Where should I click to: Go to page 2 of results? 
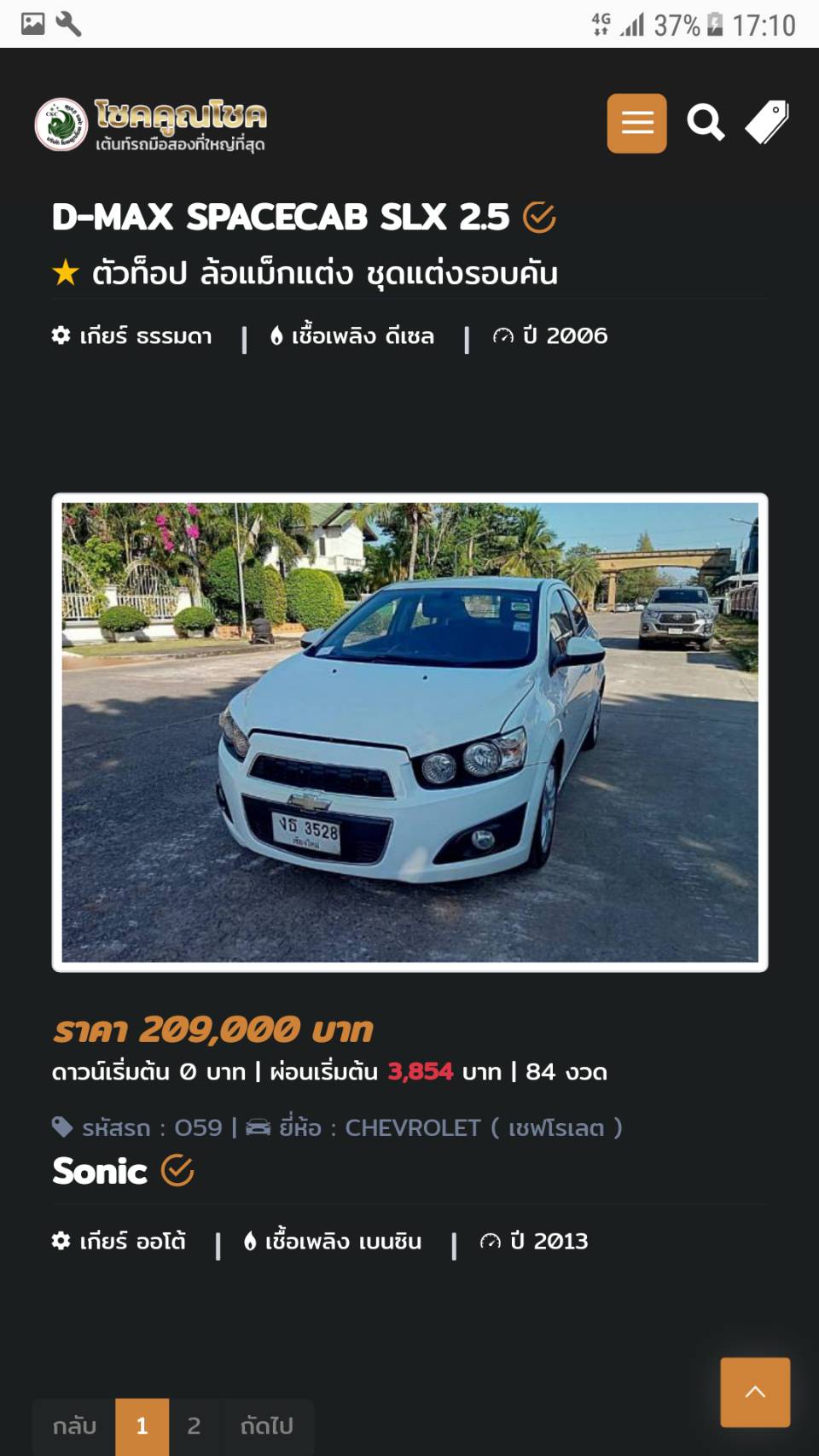click(194, 1426)
